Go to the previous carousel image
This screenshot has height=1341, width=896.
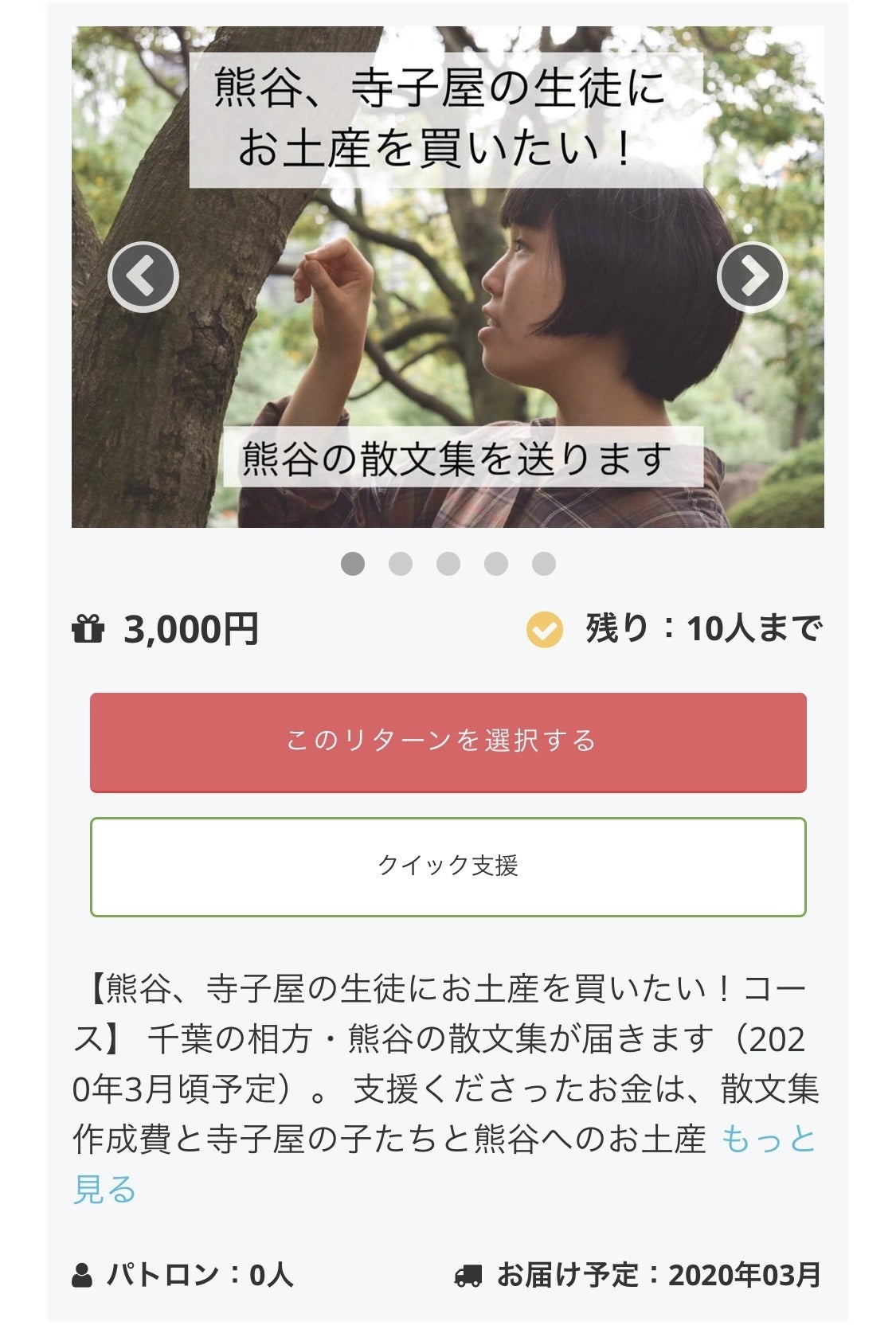tap(143, 276)
